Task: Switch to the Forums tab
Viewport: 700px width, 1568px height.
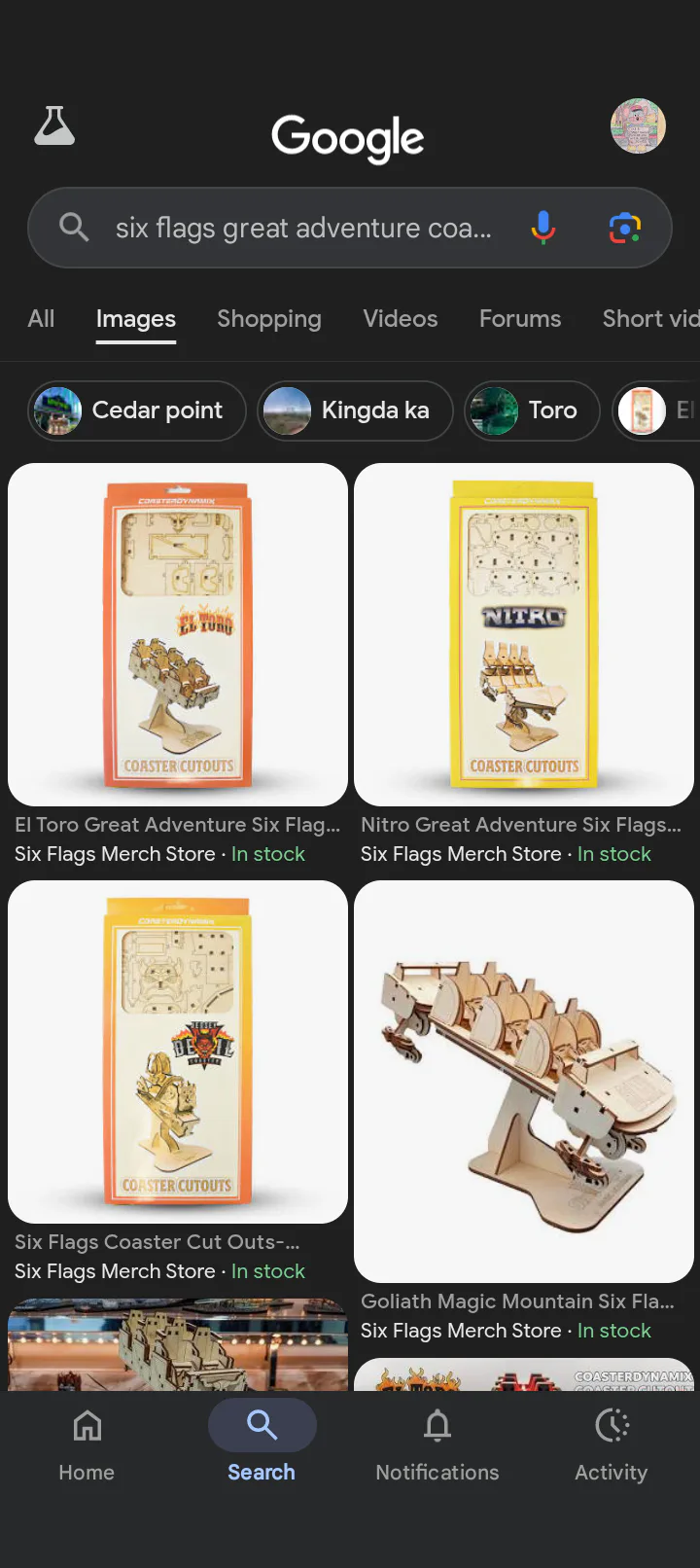Action: (x=520, y=319)
